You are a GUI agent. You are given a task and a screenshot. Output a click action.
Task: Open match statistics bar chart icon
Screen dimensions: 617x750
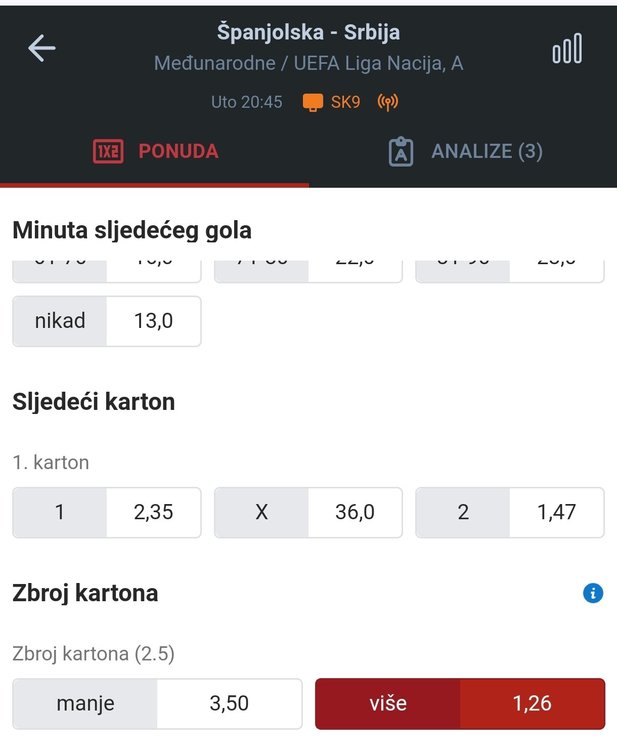[x=567, y=48]
